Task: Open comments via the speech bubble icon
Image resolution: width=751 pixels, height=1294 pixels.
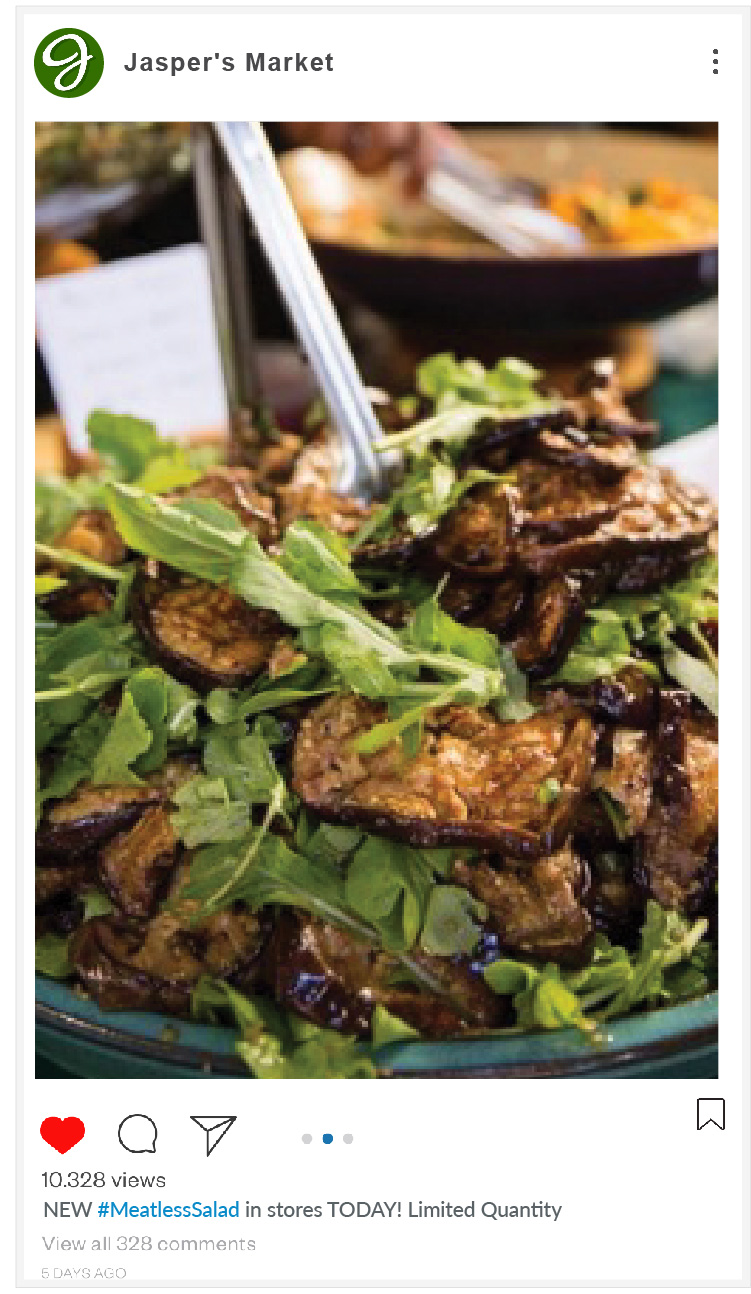Action: click(x=137, y=1135)
